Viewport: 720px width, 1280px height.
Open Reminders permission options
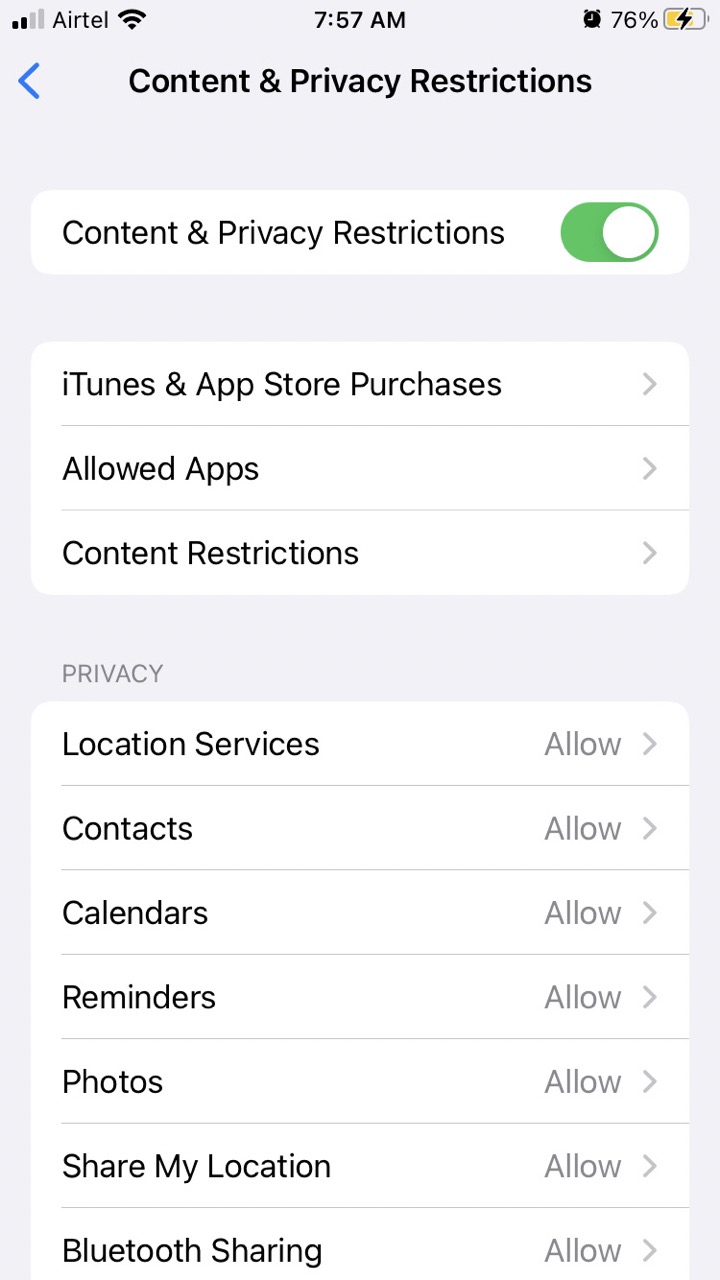[360, 997]
